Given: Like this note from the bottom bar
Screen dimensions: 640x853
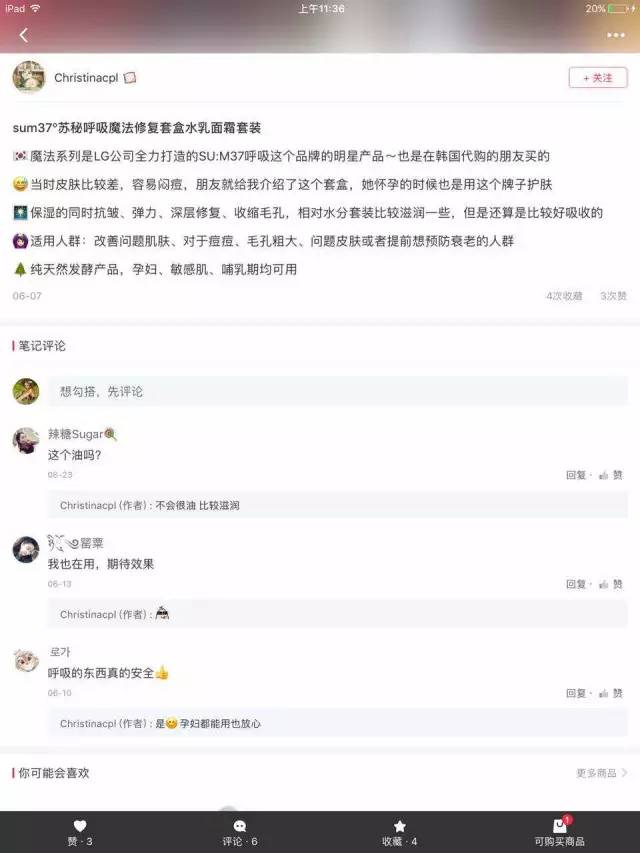Looking at the screenshot, I should [80, 832].
